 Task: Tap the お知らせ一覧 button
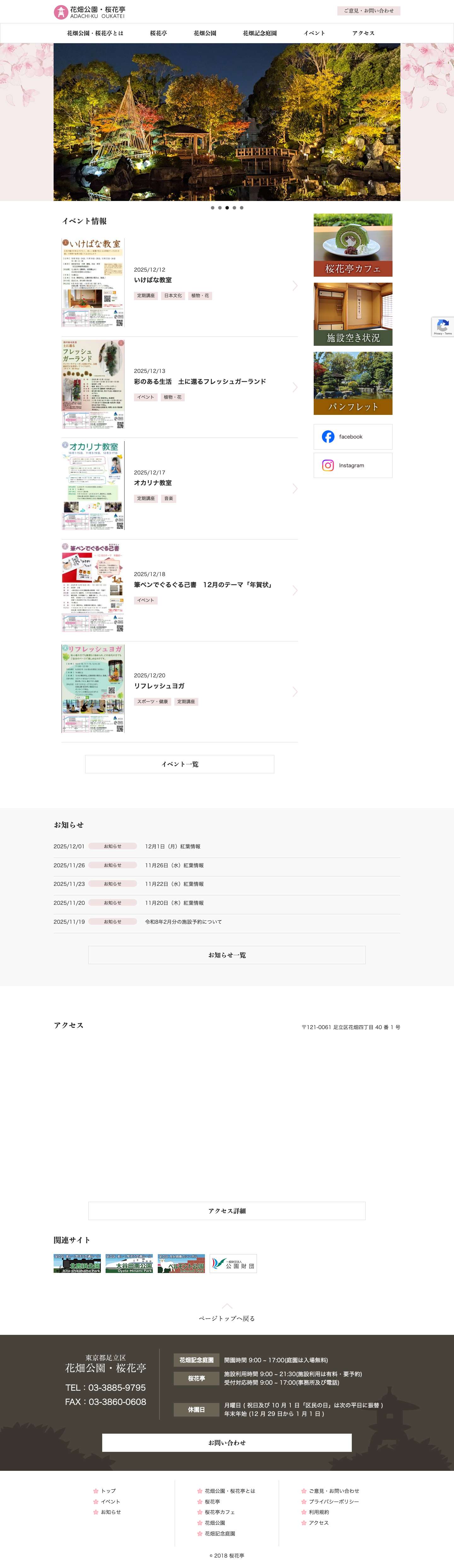226,955
